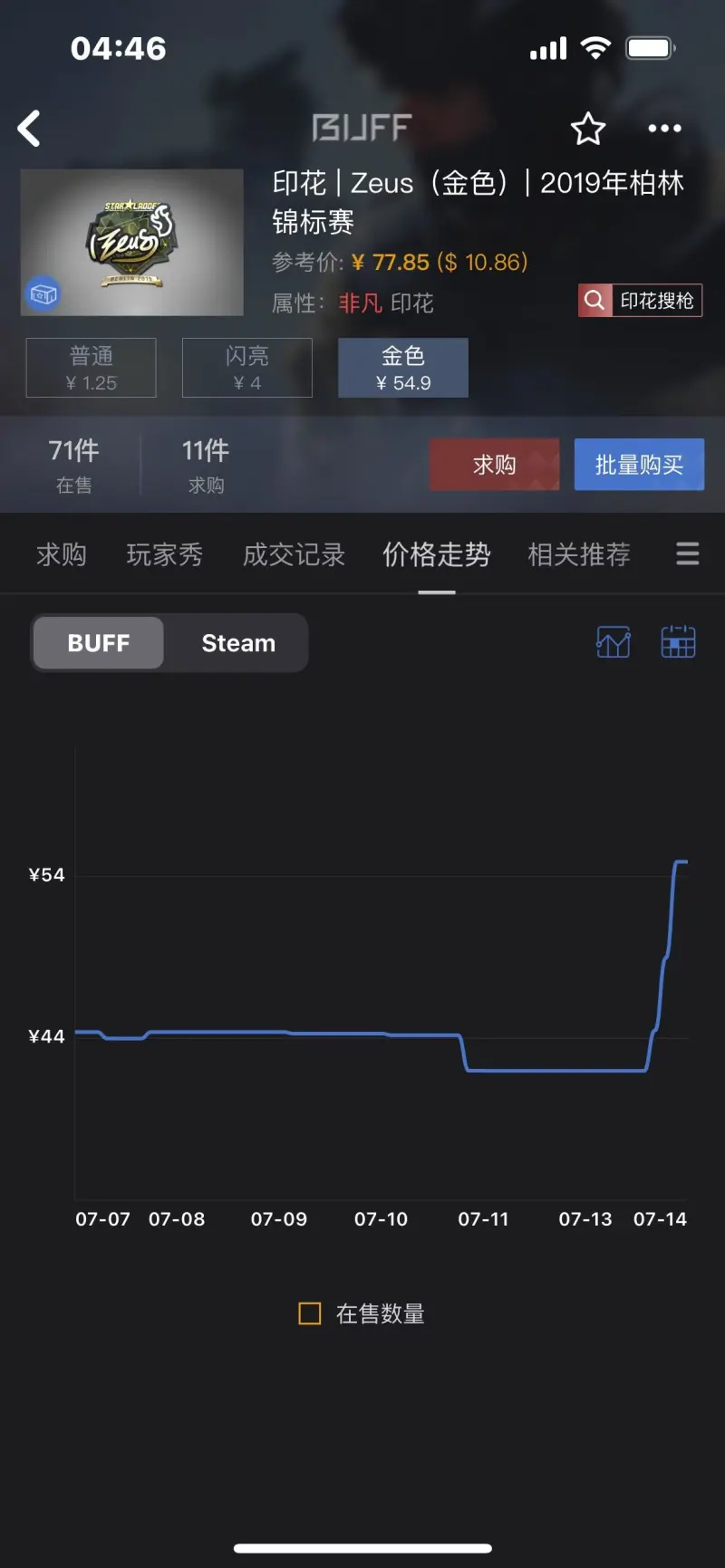Select the 金色 ¥54.9 variant
The height and width of the screenshot is (1568, 725).
click(403, 368)
